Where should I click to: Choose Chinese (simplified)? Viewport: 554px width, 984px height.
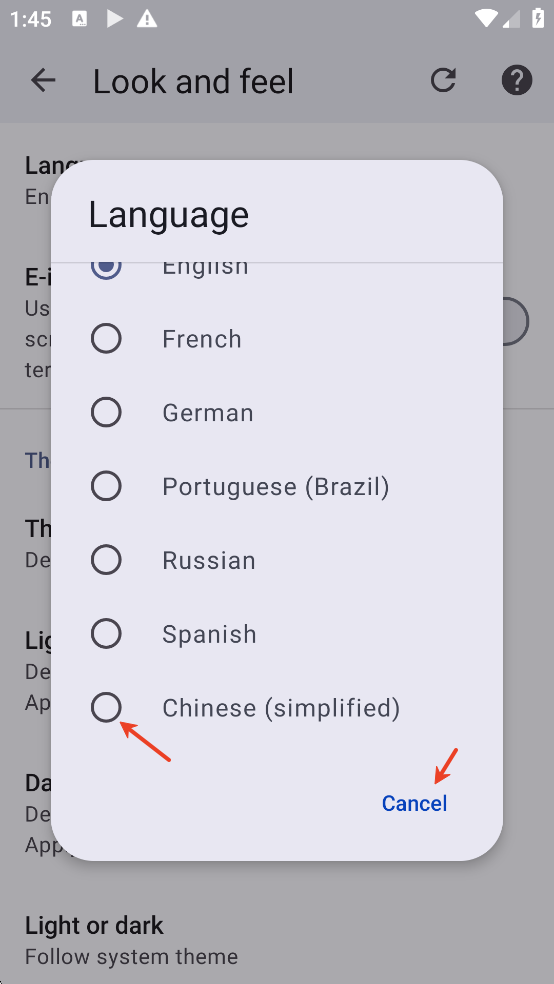[x=277, y=708]
